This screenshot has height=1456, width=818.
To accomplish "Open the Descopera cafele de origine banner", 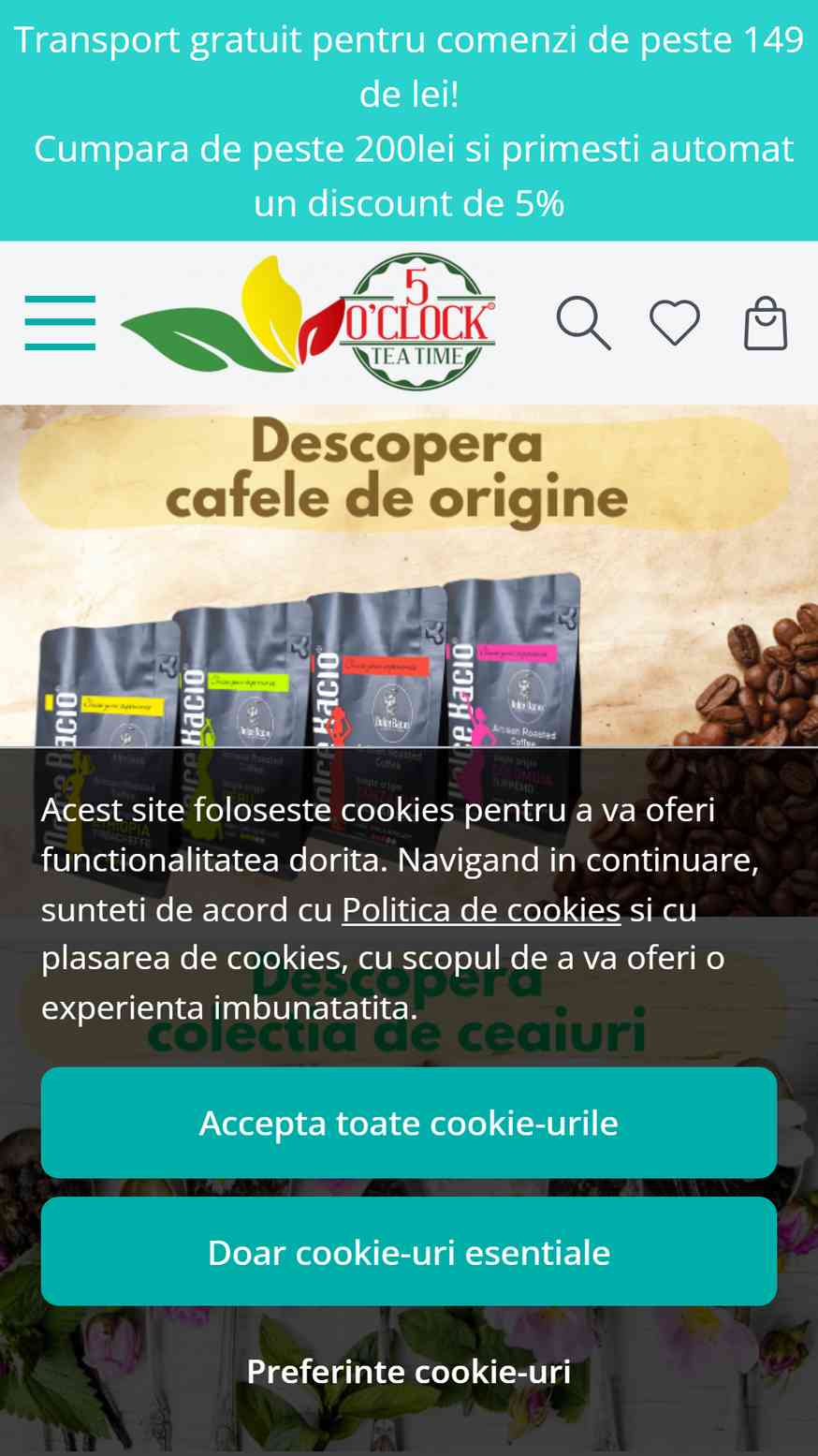I will tap(409, 576).
